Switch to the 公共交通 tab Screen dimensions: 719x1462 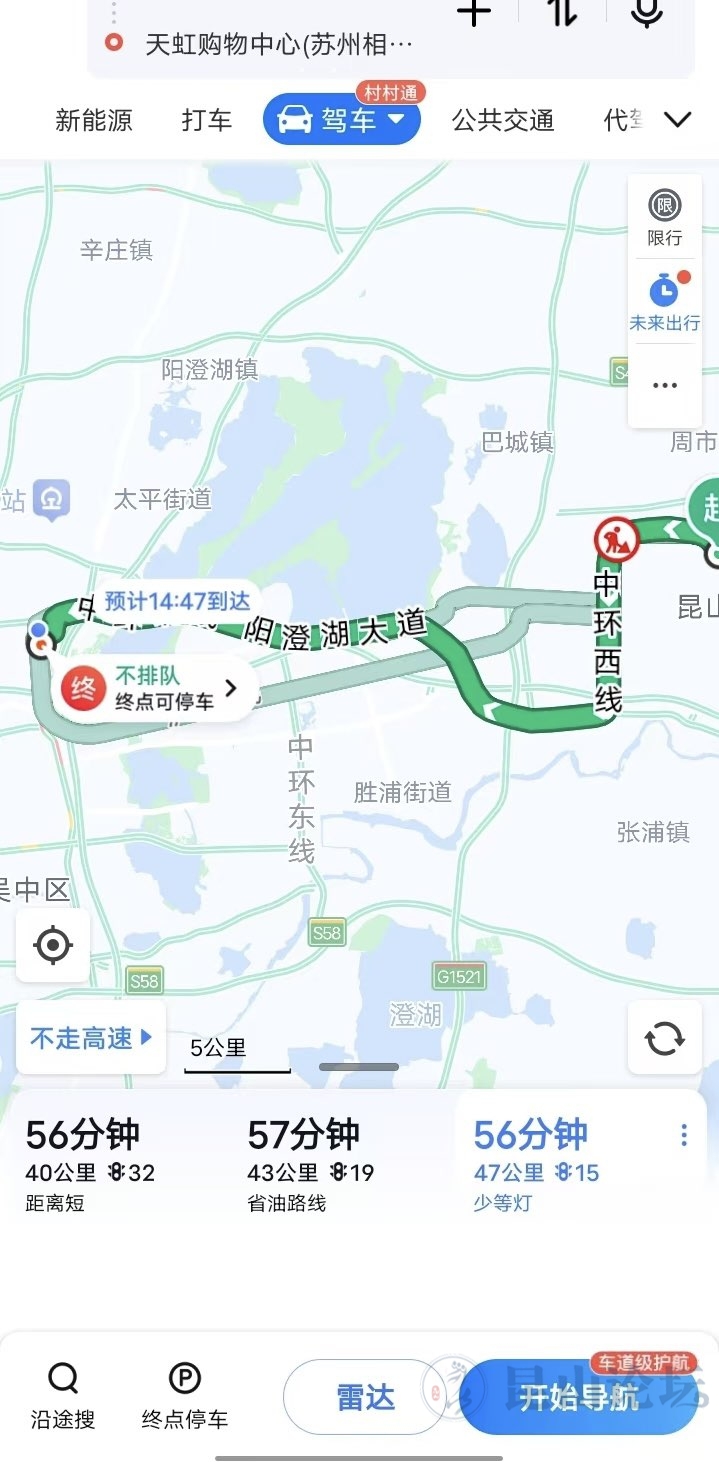[x=503, y=121]
